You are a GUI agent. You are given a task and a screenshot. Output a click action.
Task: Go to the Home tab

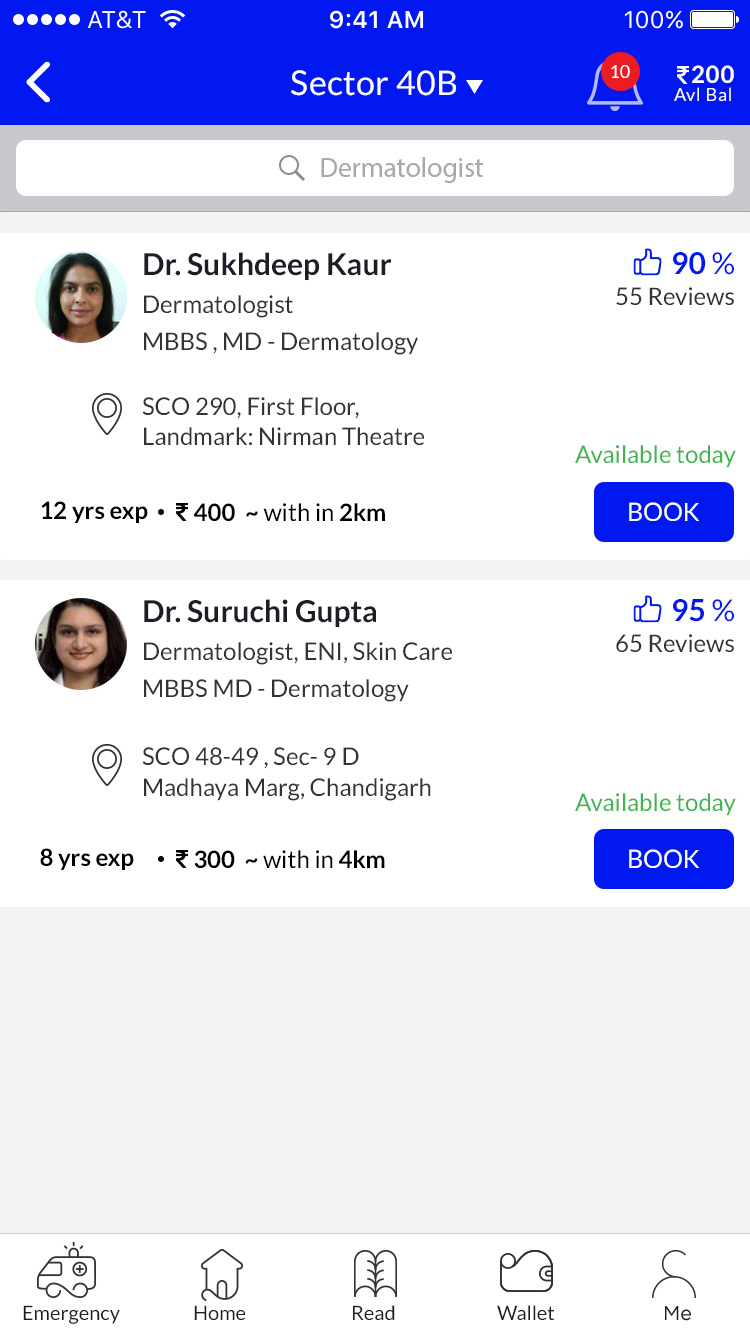pyautogui.click(x=220, y=1285)
